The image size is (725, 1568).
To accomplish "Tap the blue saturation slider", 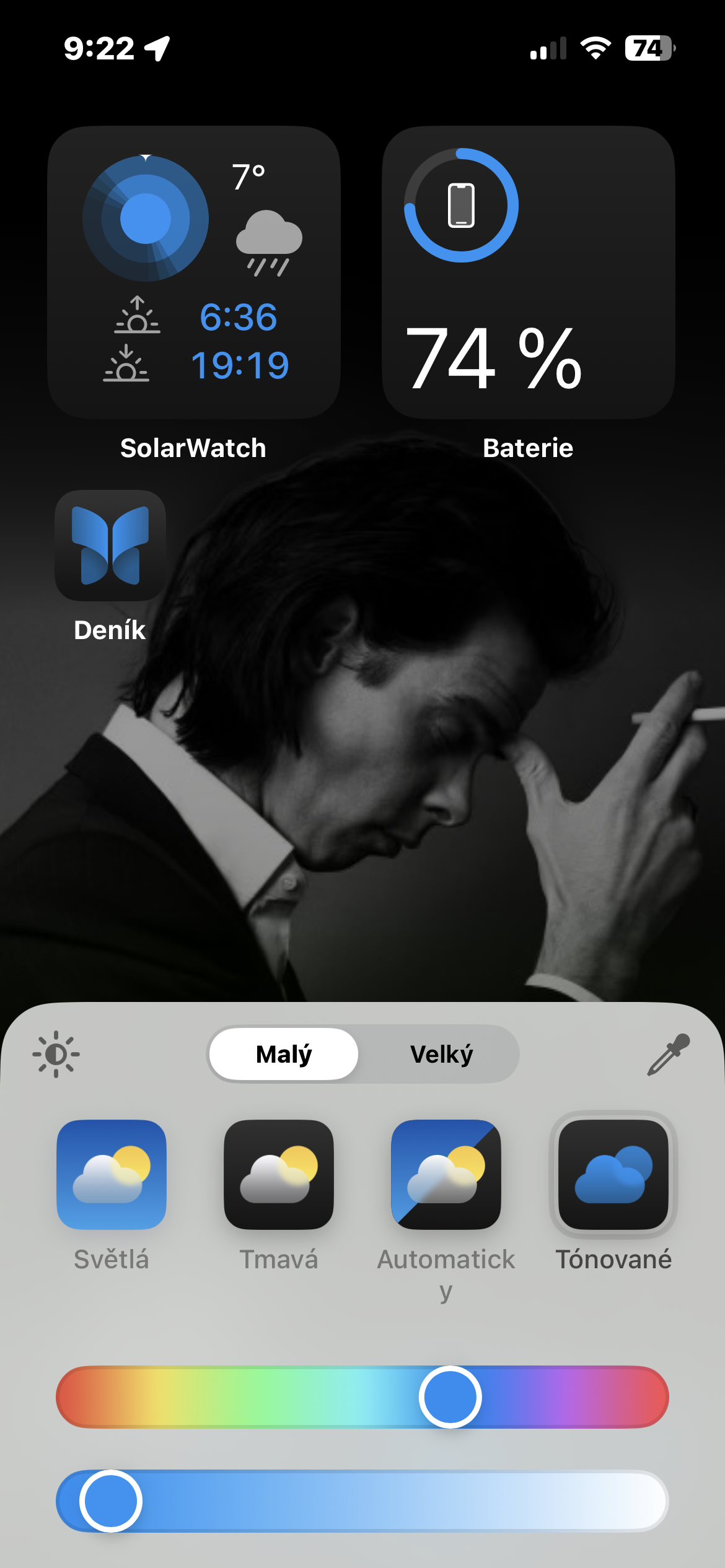I will (362, 1501).
